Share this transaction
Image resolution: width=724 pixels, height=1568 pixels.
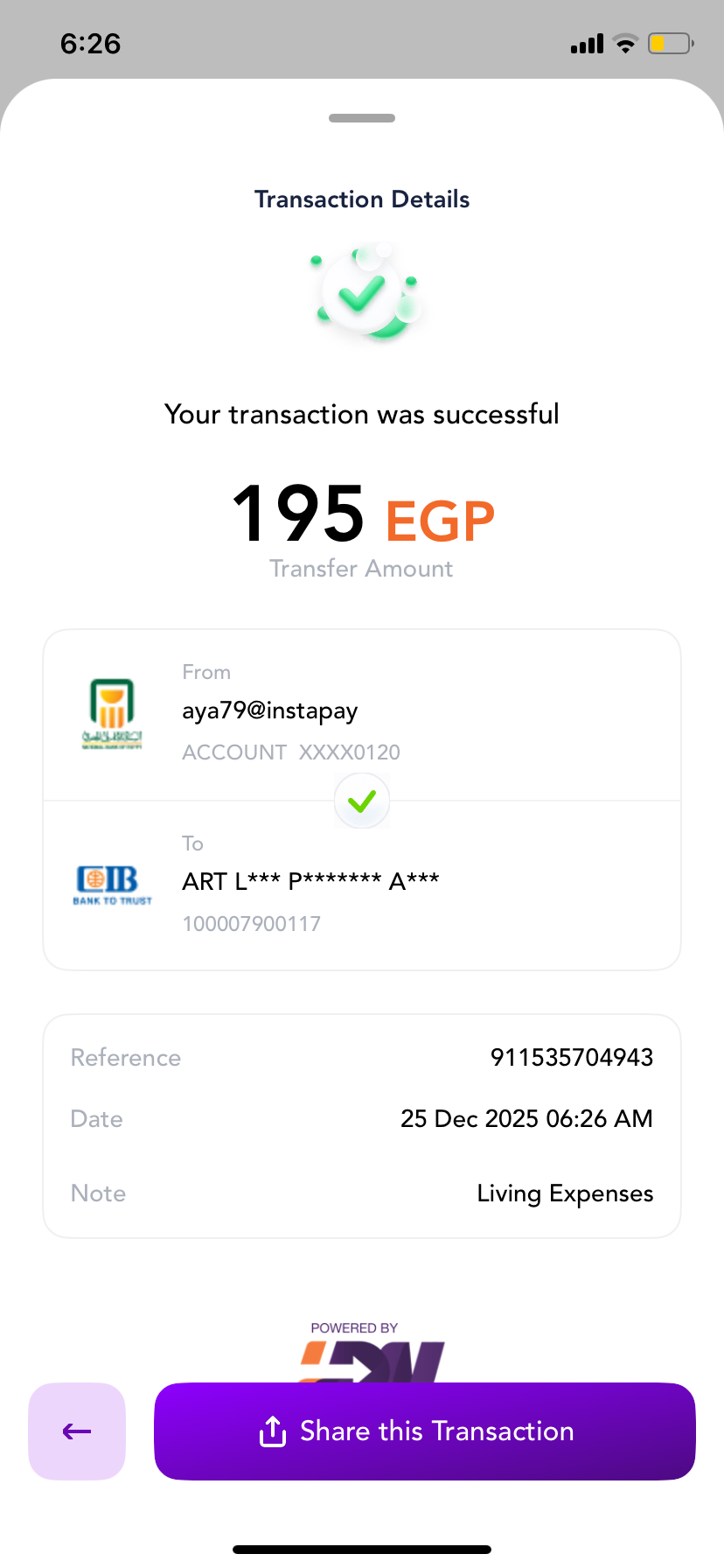425,1431
